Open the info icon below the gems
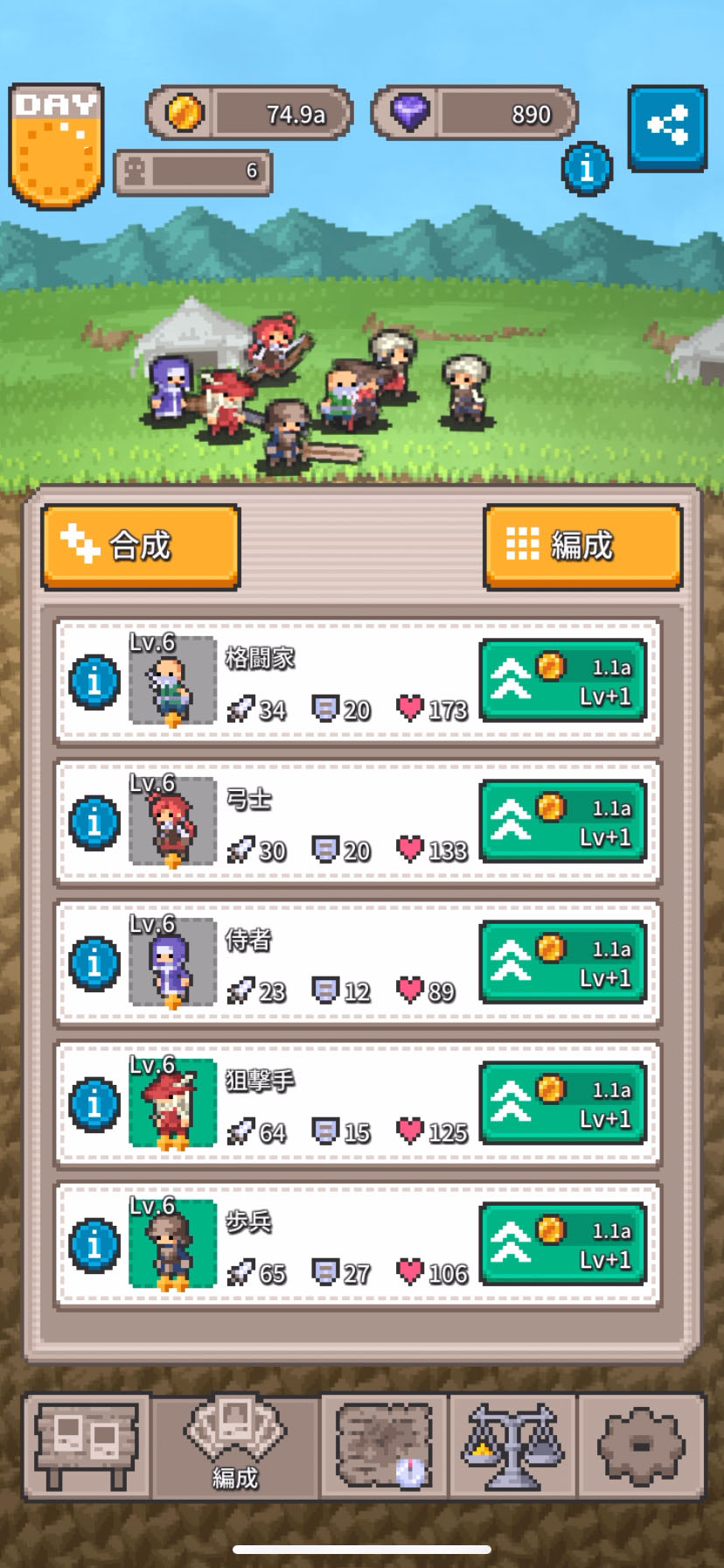The image size is (724, 1568). [x=586, y=168]
